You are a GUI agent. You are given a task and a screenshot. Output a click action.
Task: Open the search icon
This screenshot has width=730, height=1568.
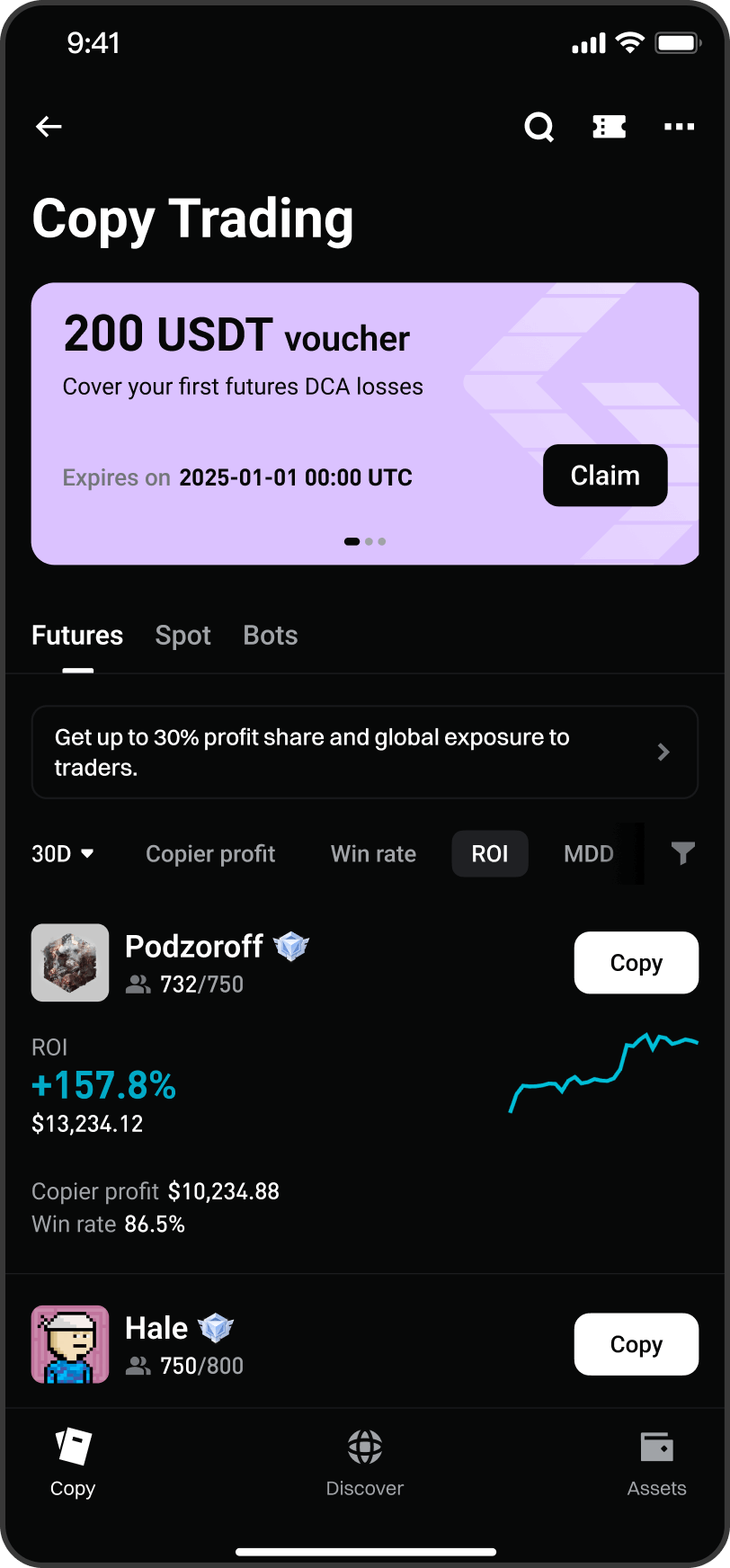click(x=539, y=127)
